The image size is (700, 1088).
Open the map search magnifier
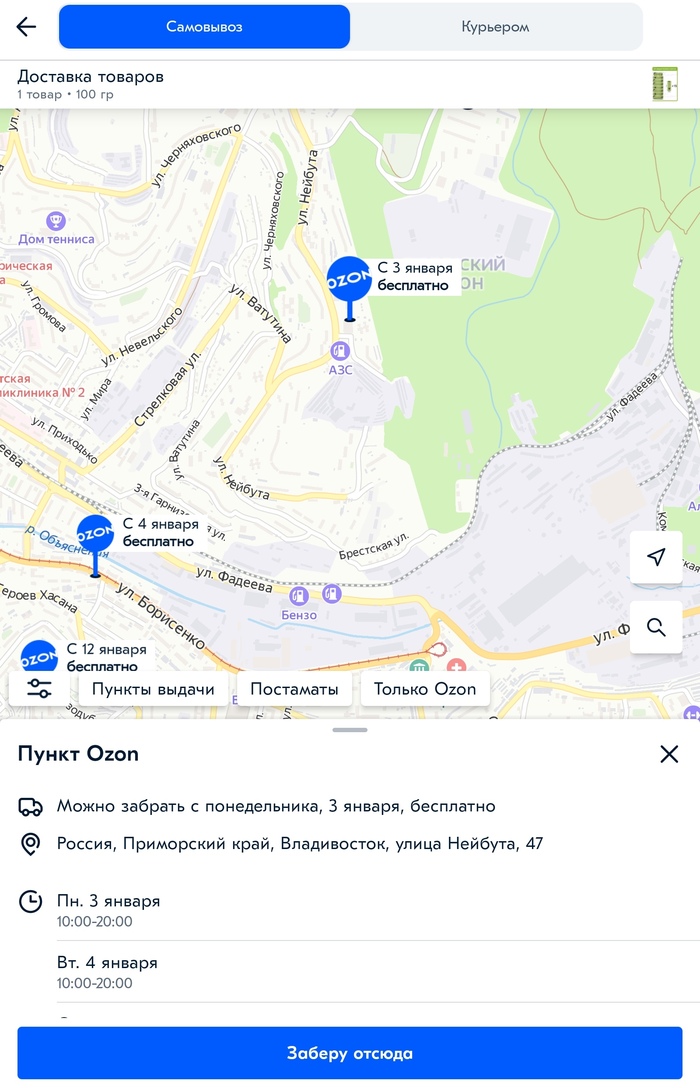[x=656, y=627]
